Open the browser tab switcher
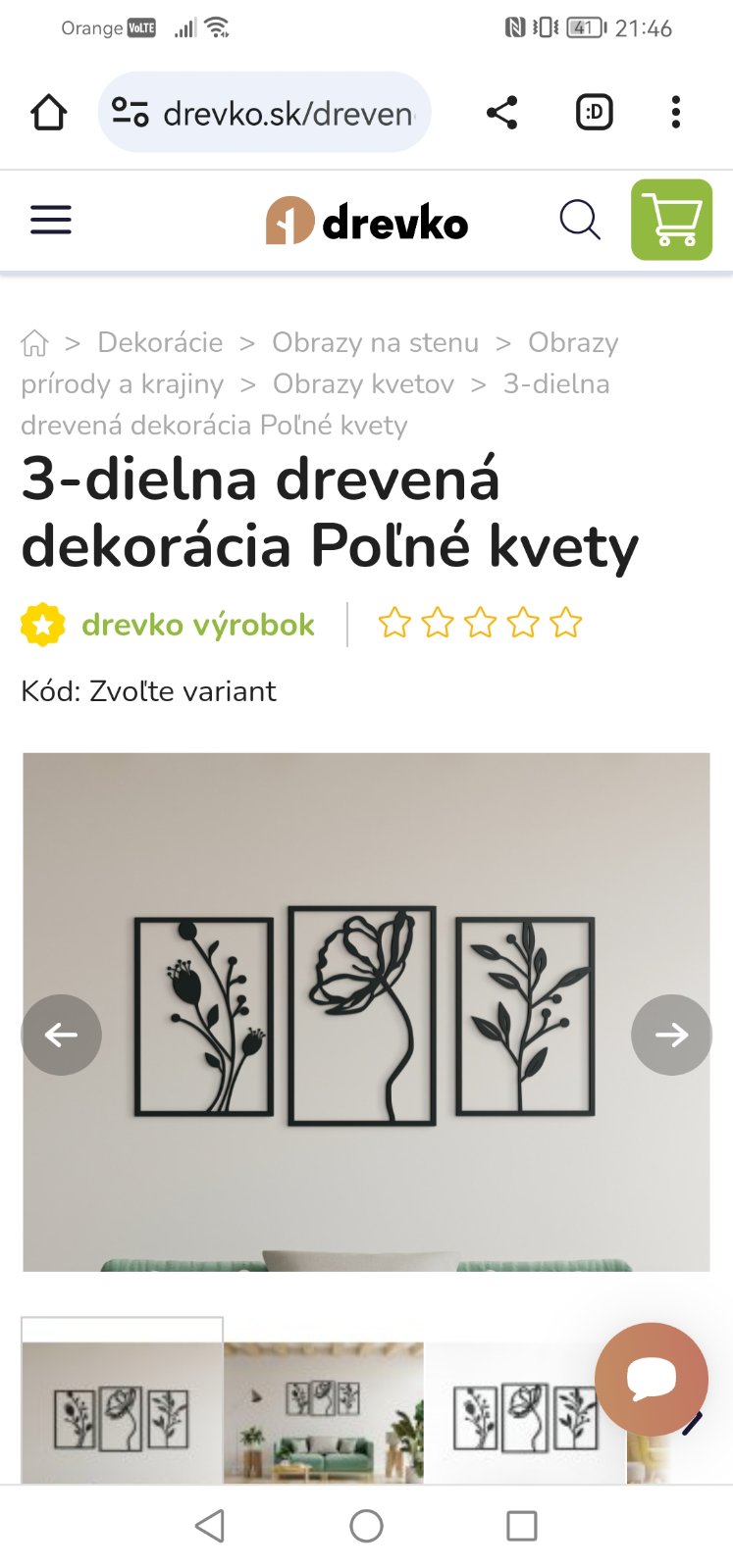The width and height of the screenshot is (733, 1568). point(594,113)
